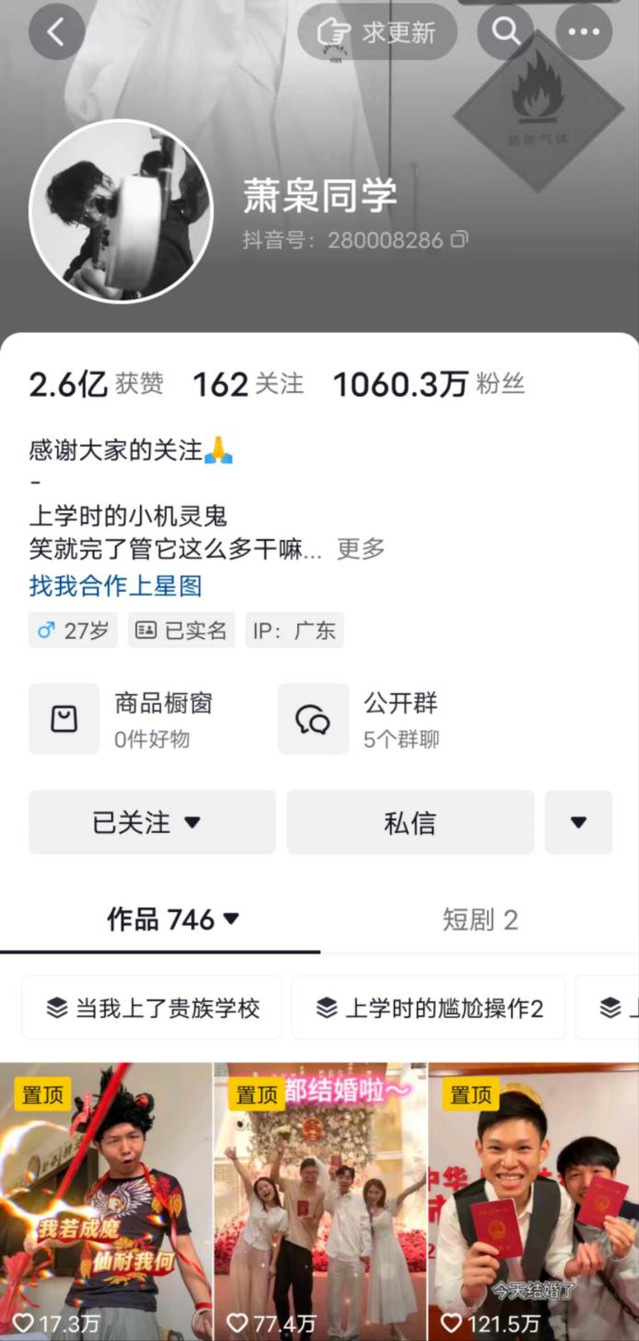The width and height of the screenshot is (639, 1341).
Task: Play the pinned video with 121.5万 likes
Action: tap(533, 1200)
